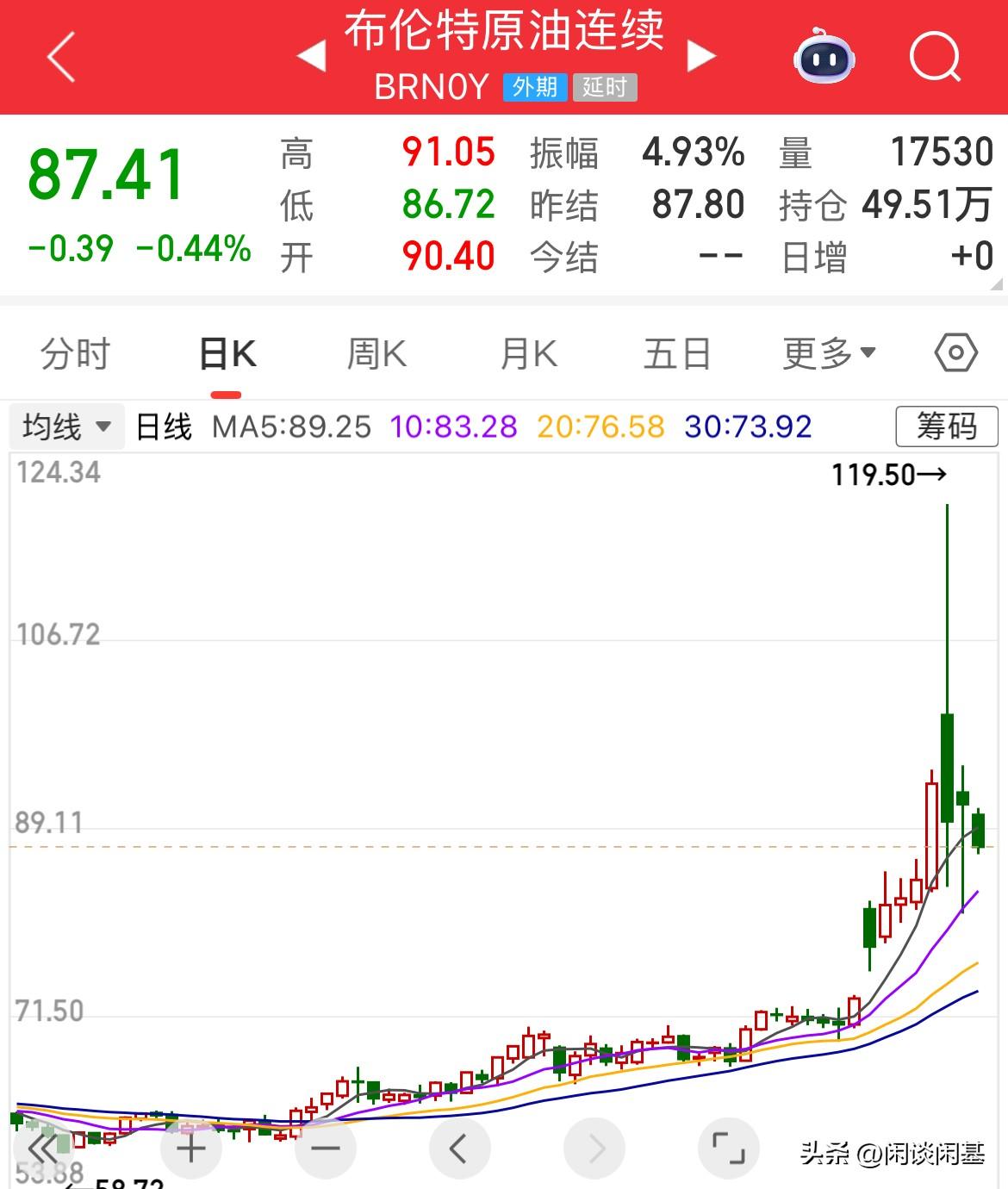The height and width of the screenshot is (1189, 1008).
Task: Toggle the 延时 delayed-quote badge
Action: (606, 88)
